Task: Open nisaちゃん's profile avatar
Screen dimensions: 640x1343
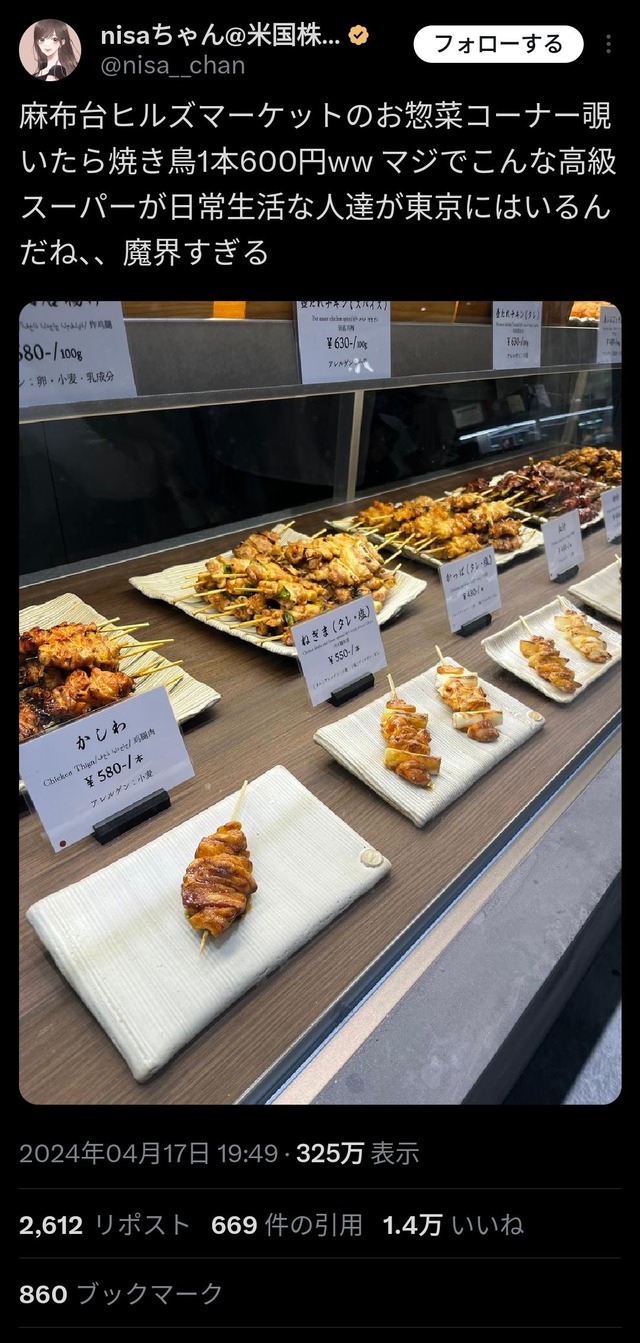Action: click(x=50, y=50)
